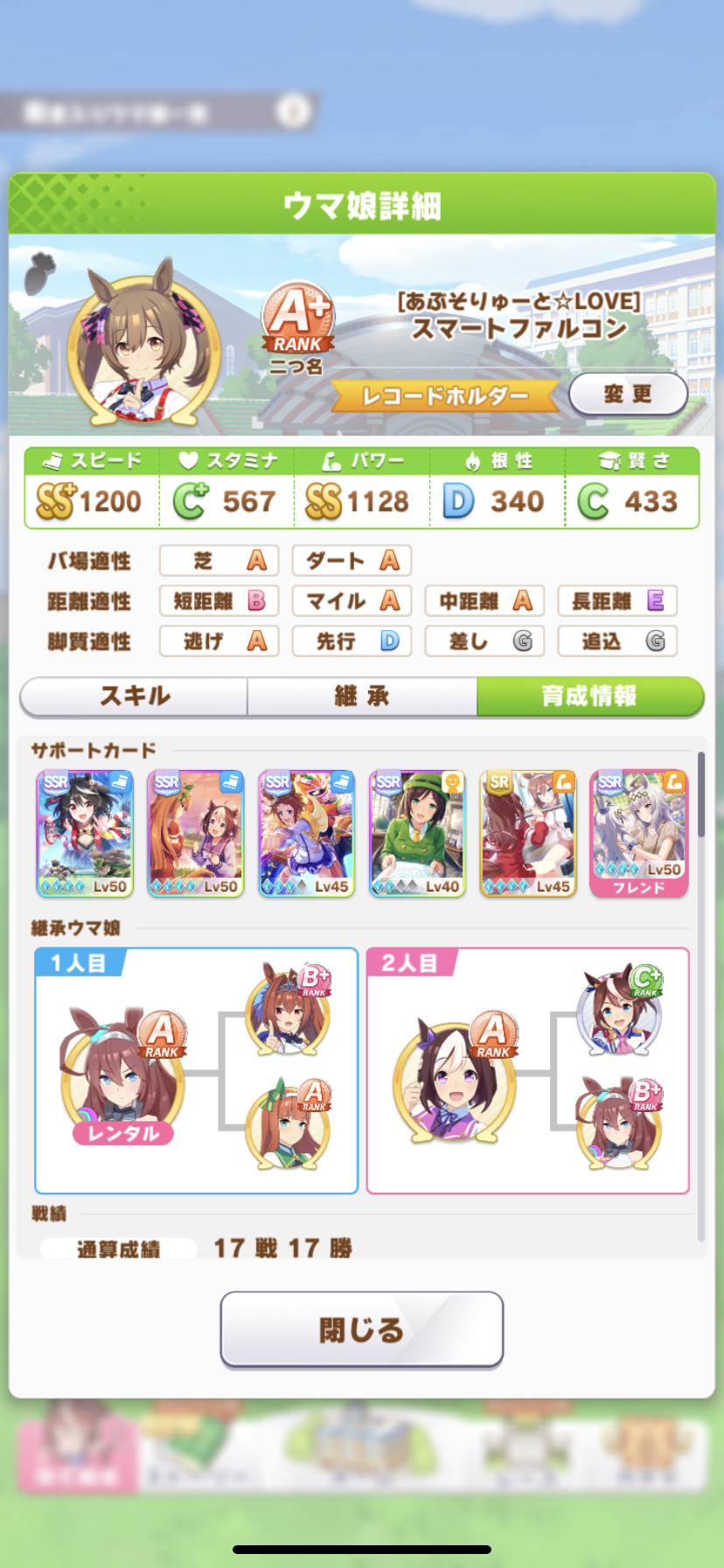
Task: Close the dialog with 閉じる
Action: 362,1329
